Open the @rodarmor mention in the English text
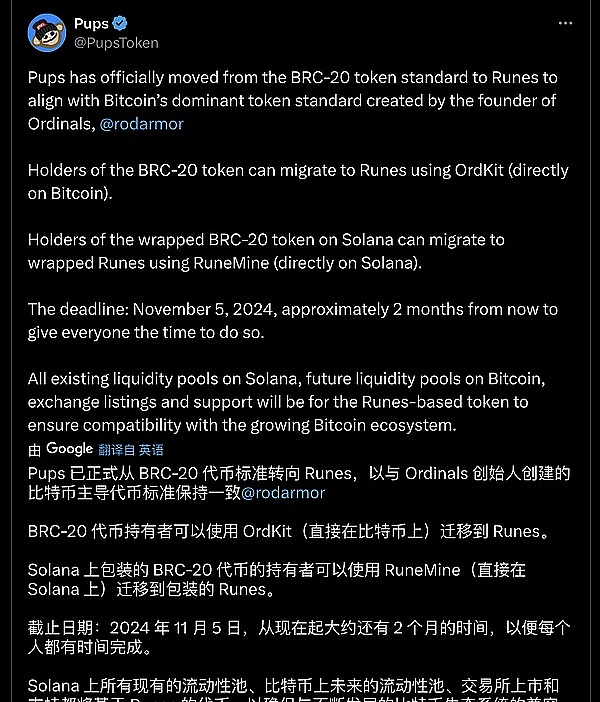 pyautogui.click(x=140, y=124)
